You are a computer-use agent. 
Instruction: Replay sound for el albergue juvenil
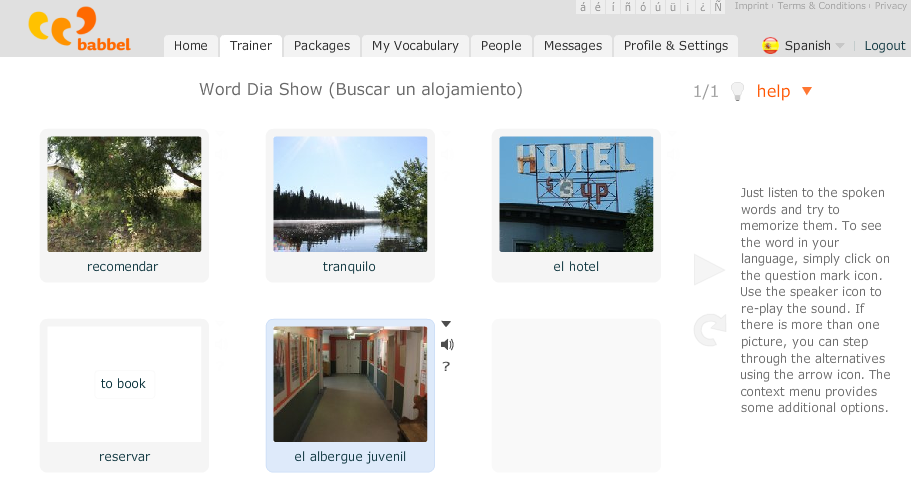point(447,345)
